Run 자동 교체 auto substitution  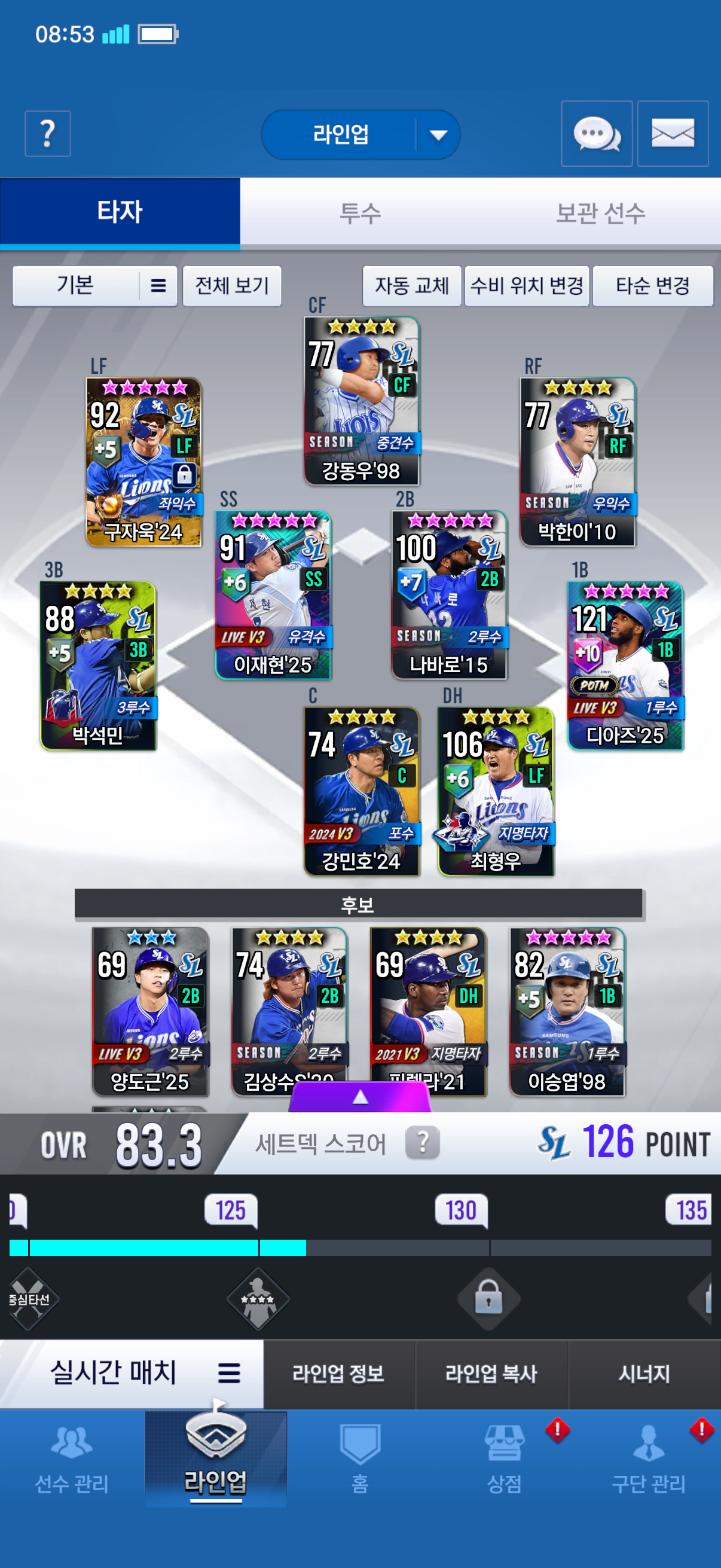411,285
